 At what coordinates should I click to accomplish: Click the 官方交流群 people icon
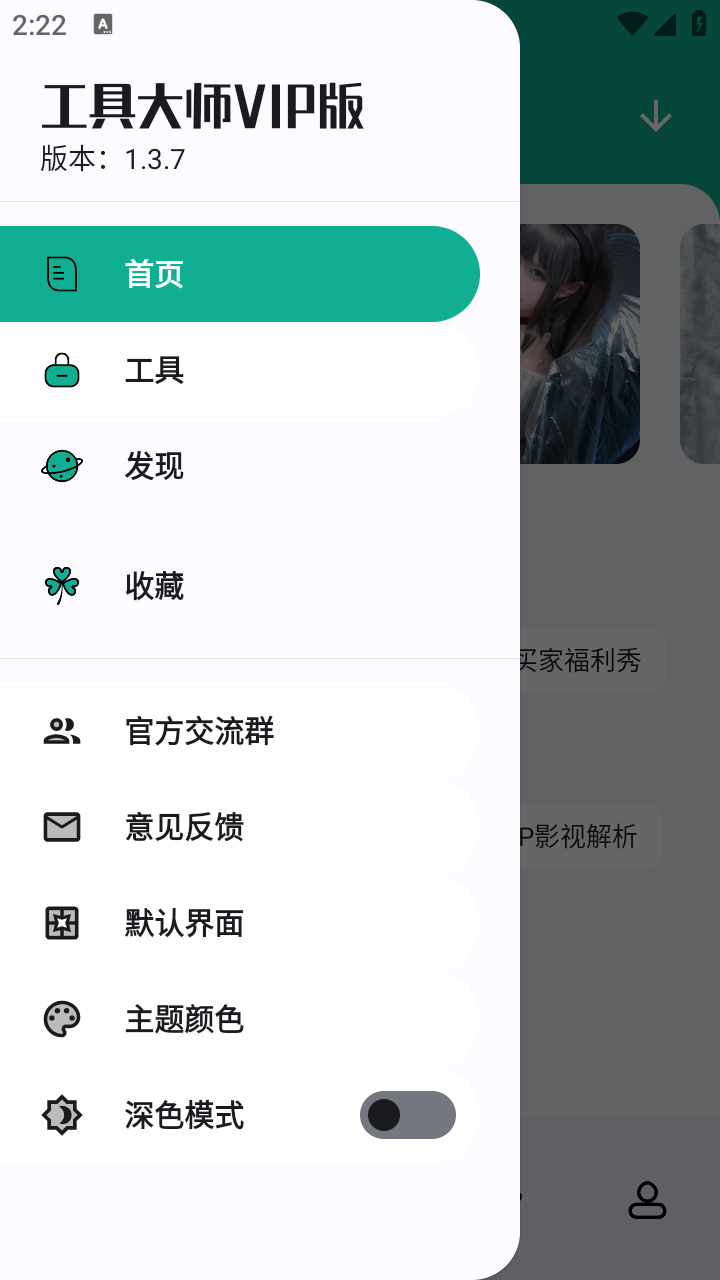pos(61,731)
